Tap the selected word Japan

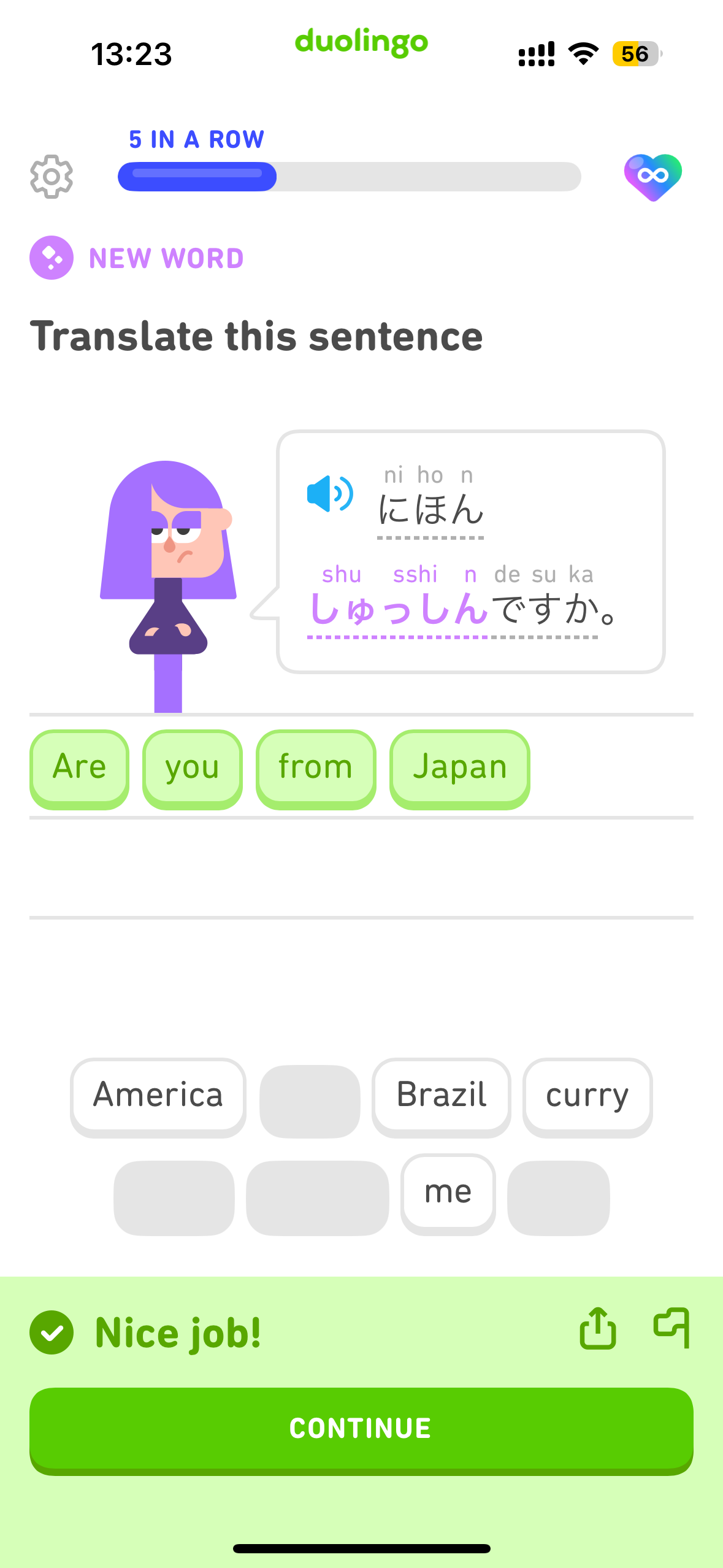point(460,768)
